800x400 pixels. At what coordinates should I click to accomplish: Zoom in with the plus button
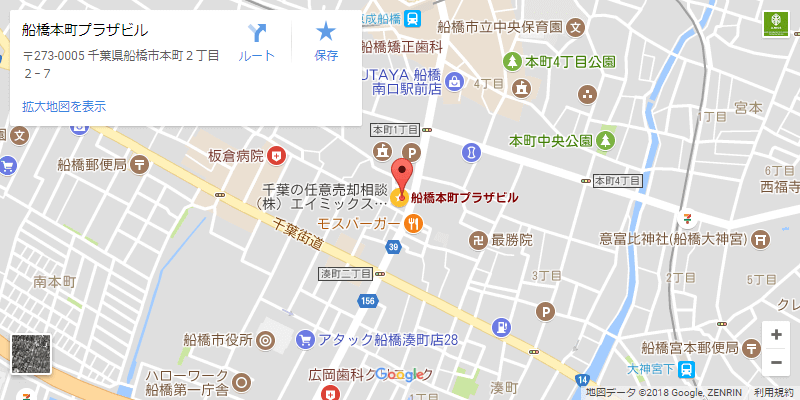pos(775,335)
